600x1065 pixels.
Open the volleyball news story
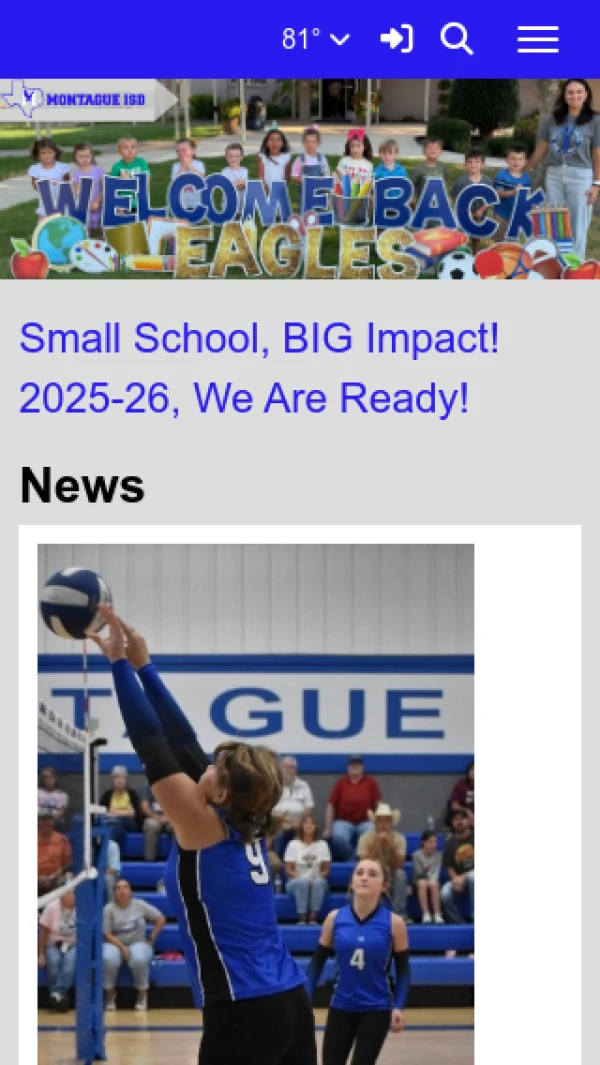click(256, 800)
